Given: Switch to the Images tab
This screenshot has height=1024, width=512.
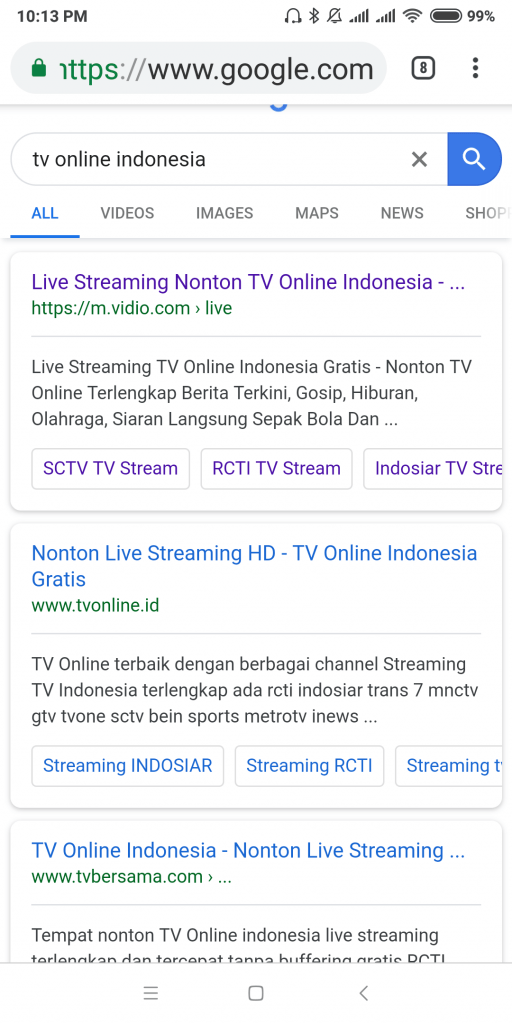Looking at the screenshot, I should coord(225,213).
